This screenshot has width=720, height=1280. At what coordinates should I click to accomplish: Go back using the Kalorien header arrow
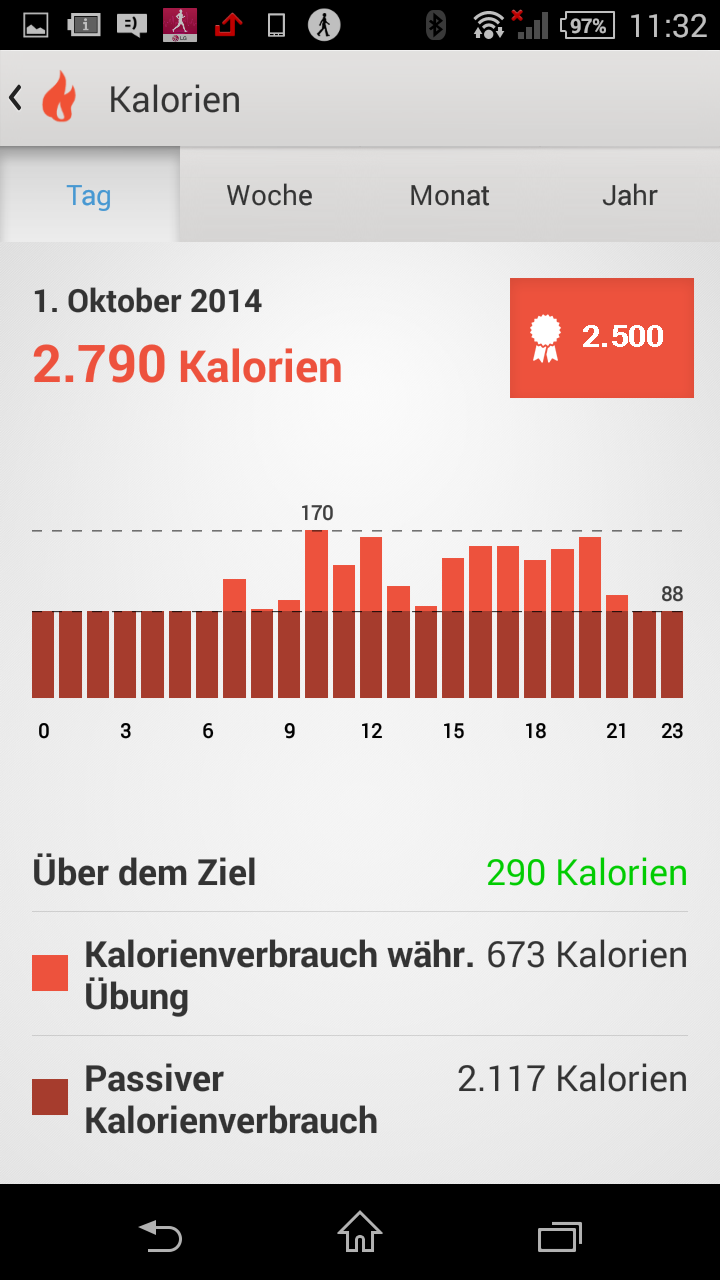tap(17, 98)
